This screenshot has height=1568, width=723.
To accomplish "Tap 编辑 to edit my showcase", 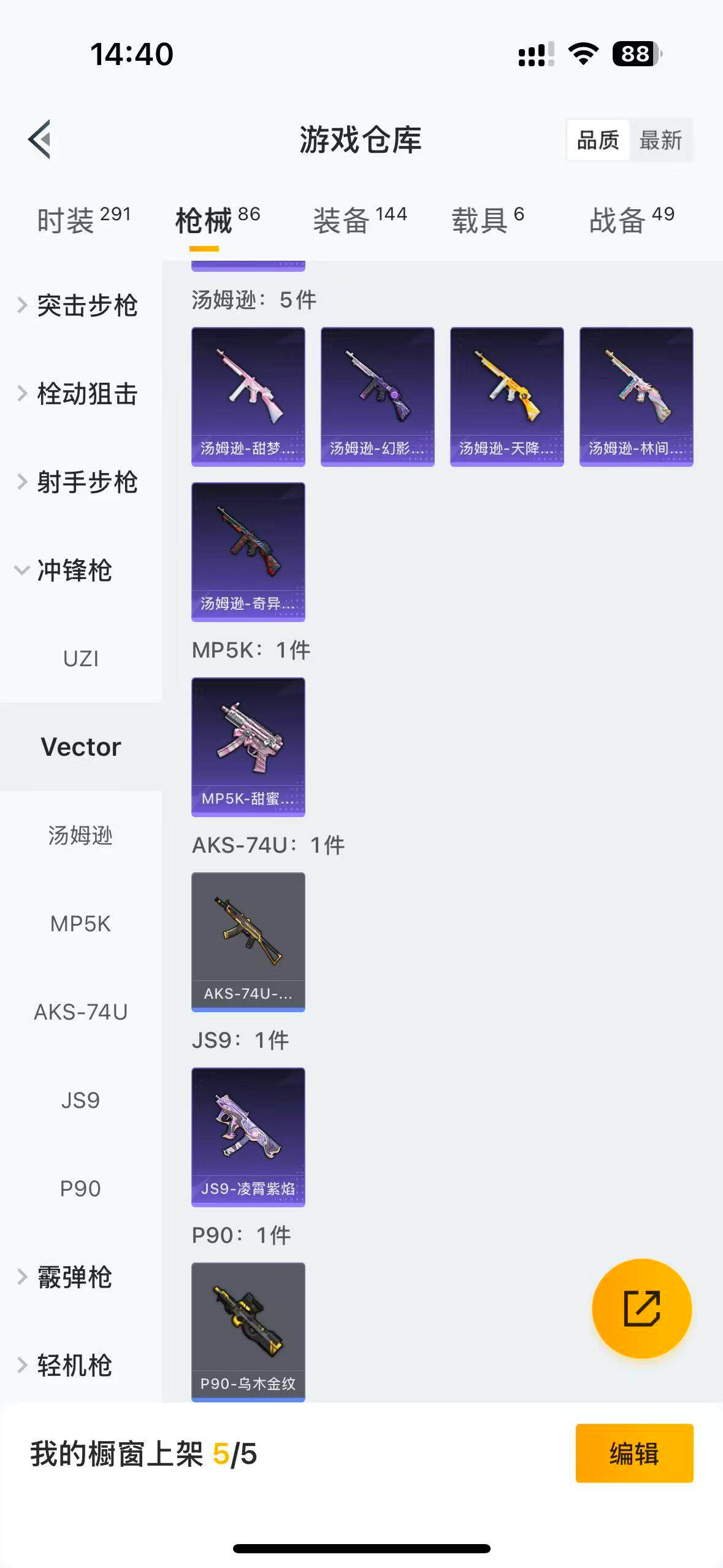I will [634, 1453].
